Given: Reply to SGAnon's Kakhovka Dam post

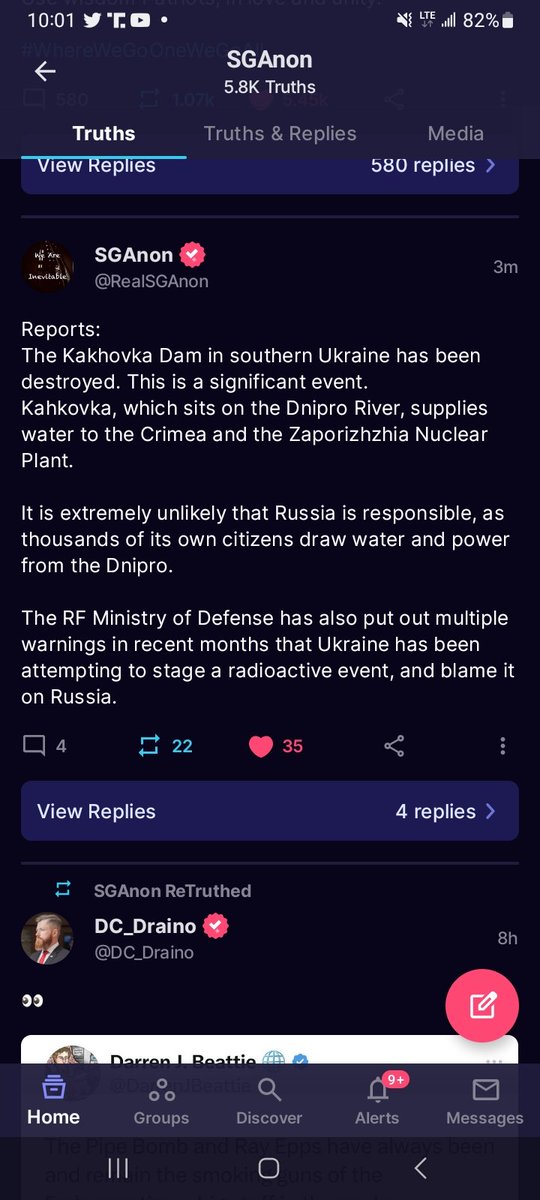Looking at the screenshot, I should click(44, 746).
